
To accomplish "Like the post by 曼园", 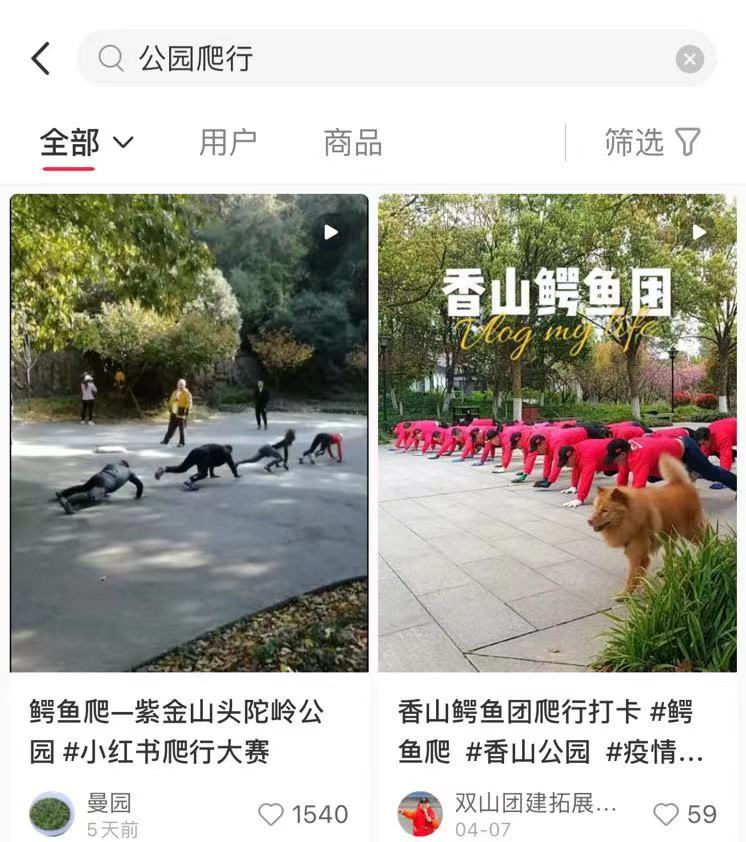I will [x=272, y=814].
